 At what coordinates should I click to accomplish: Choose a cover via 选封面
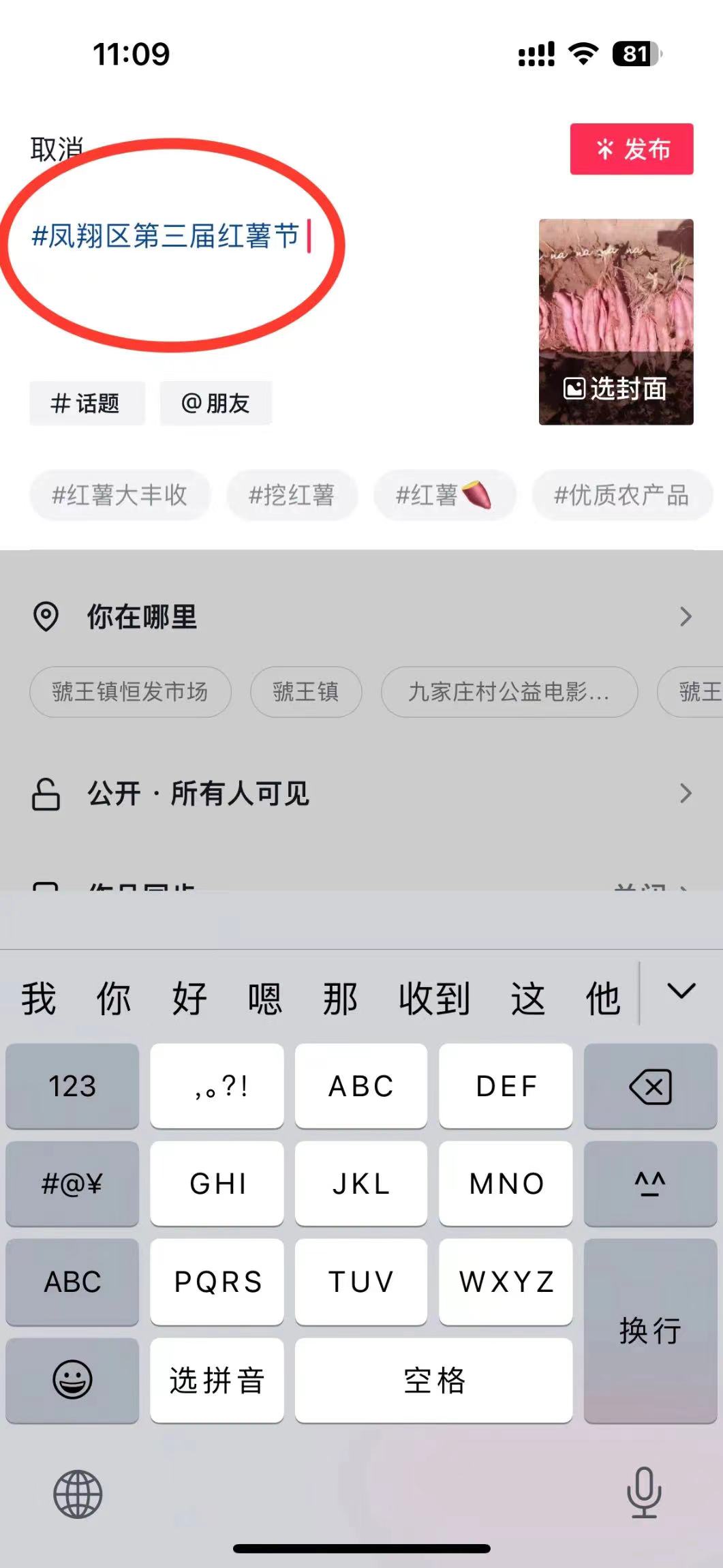pos(615,389)
